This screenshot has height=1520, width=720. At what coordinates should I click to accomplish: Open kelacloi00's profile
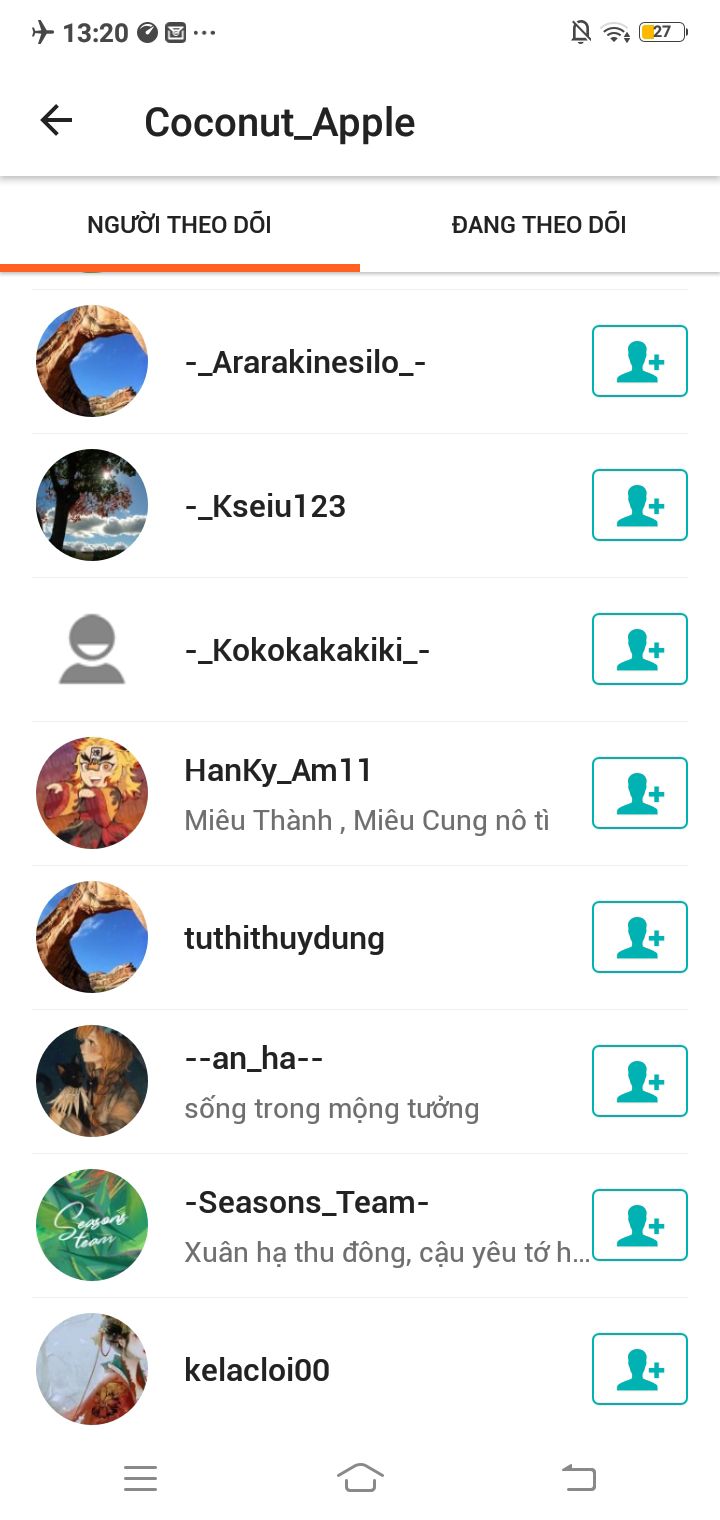[x=257, y=1370]
